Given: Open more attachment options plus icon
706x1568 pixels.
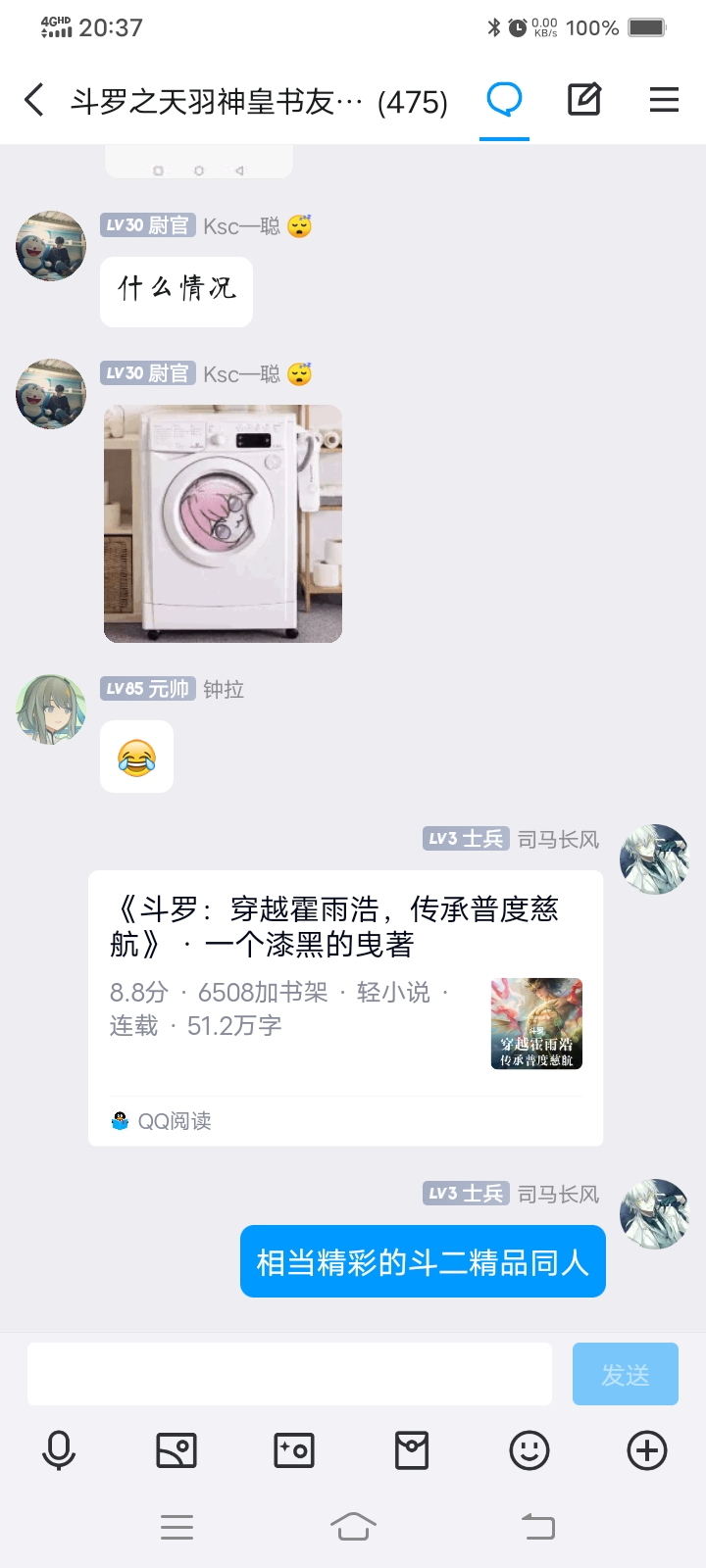Looking at the screenshot, I should (647, 1450).
